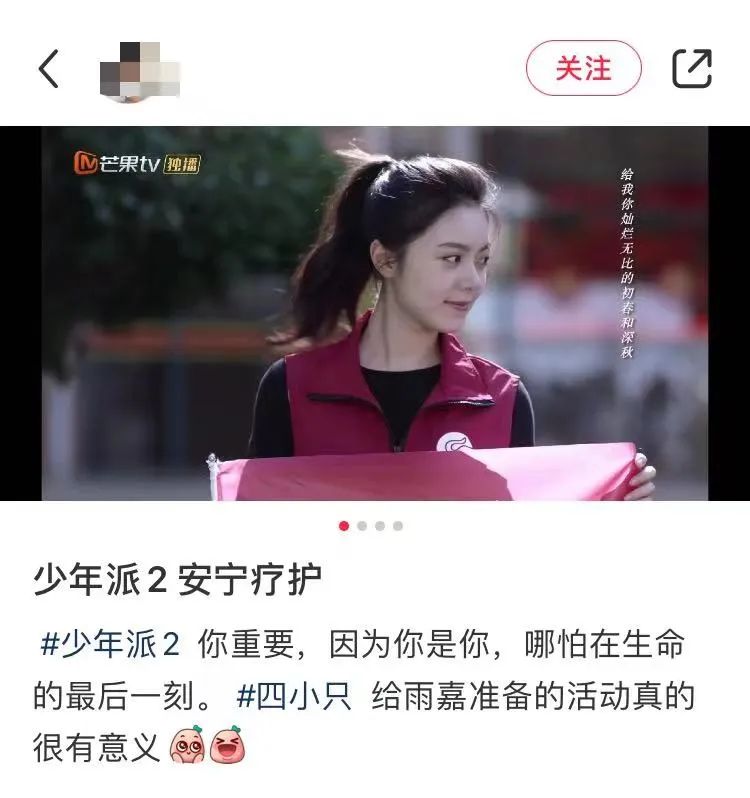This screenshot has height=798, width=750.
Task: Open the post author's avatar profile
Action: point(140,71)
